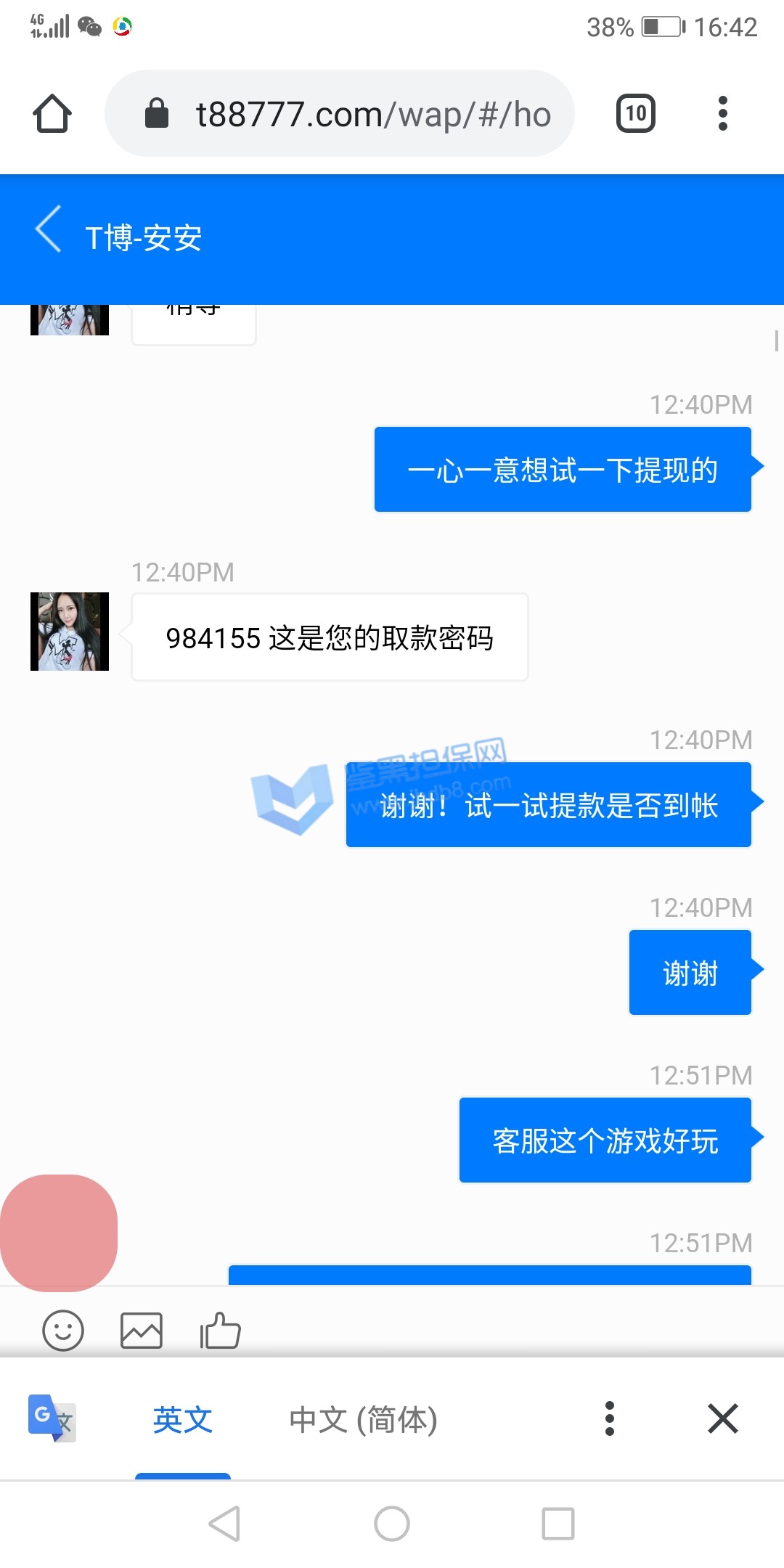The width and height of the screenshot is (784, 1568).
Task: Open translate bar more options
Action: [610, 1418]
